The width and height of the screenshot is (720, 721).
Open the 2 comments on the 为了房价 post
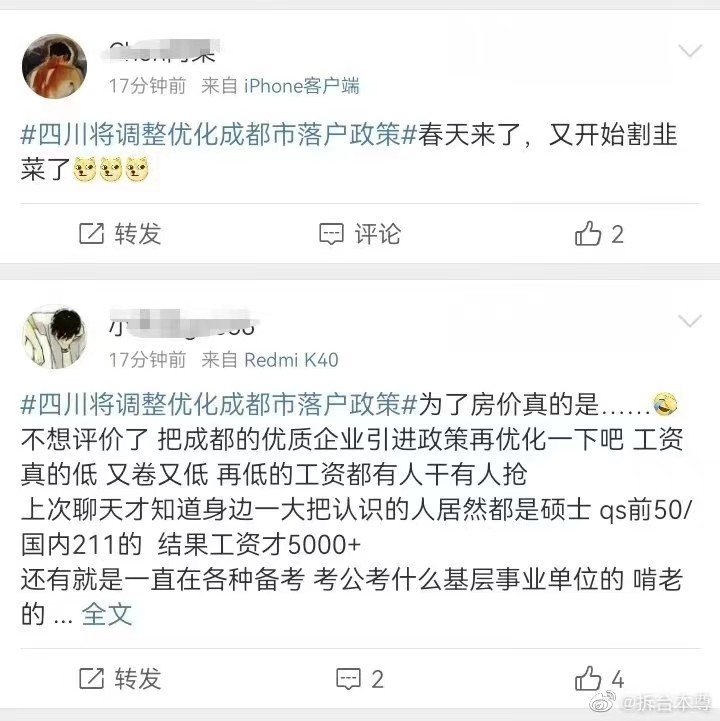pyautogui.click(x=360, y=679)
